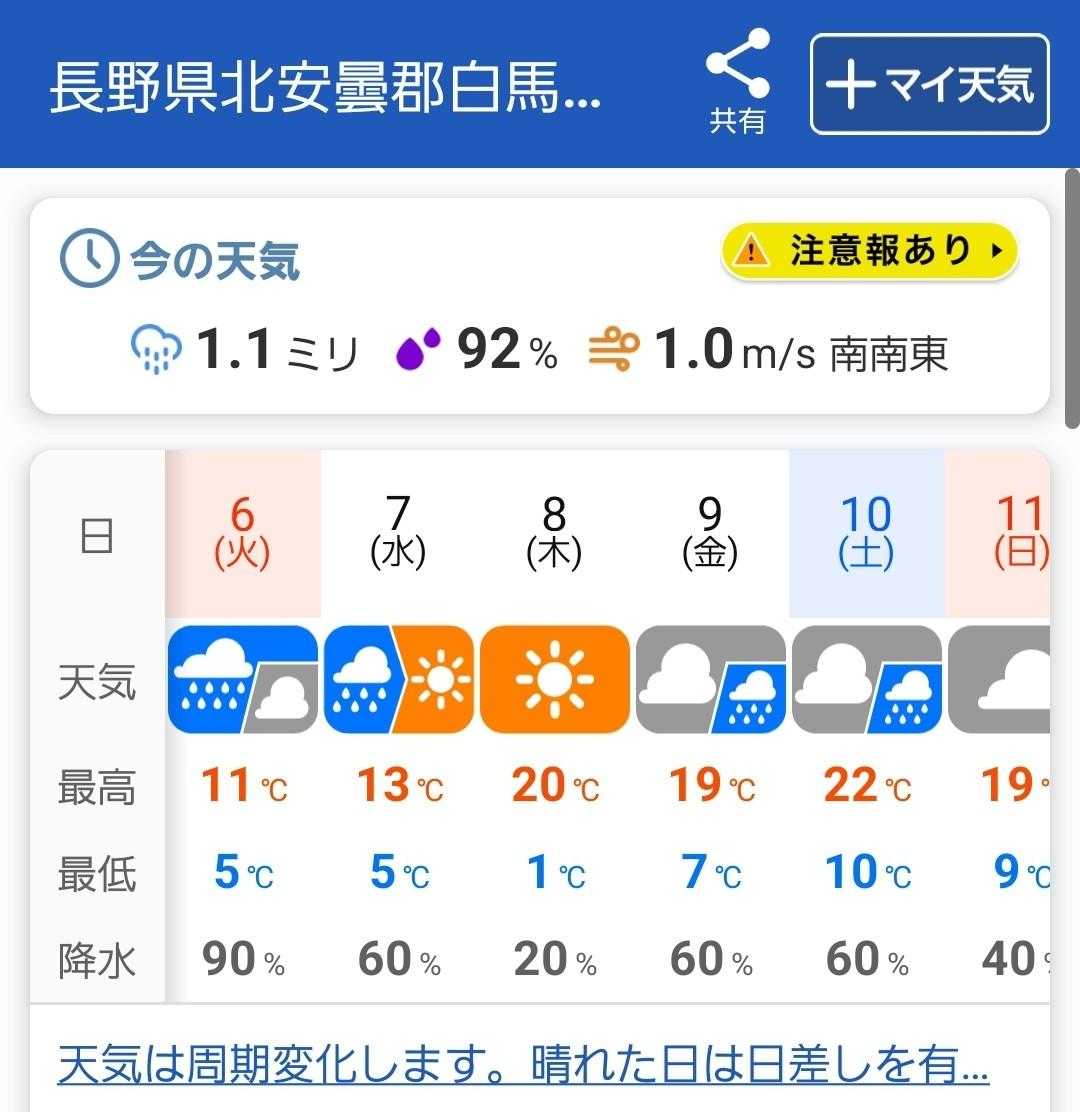1080x1112 pixels.
Task: Open the forecast for 10 (土)
Action: coord(867,533)
